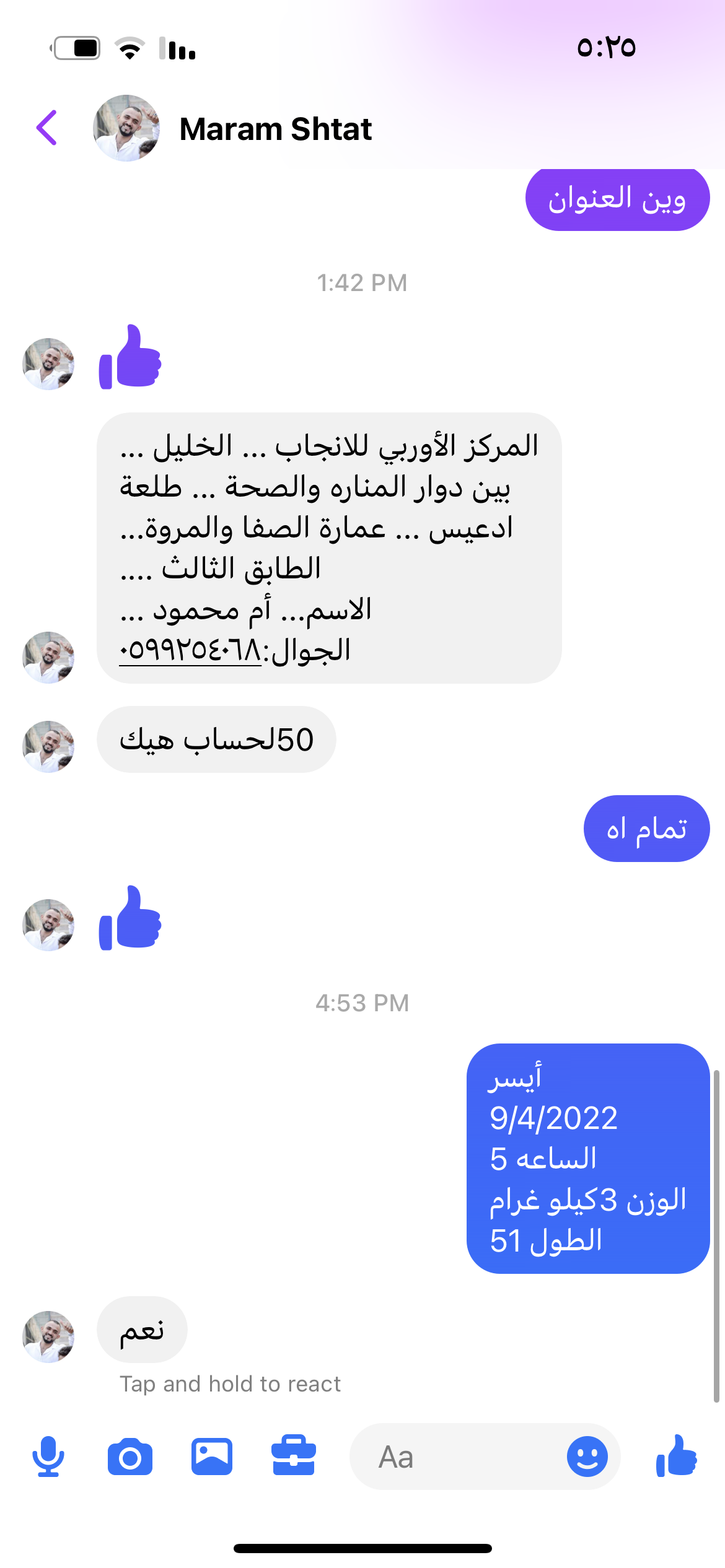Send a thumbs-up like
725x1568 pixels.
(x=677, y=1457)
